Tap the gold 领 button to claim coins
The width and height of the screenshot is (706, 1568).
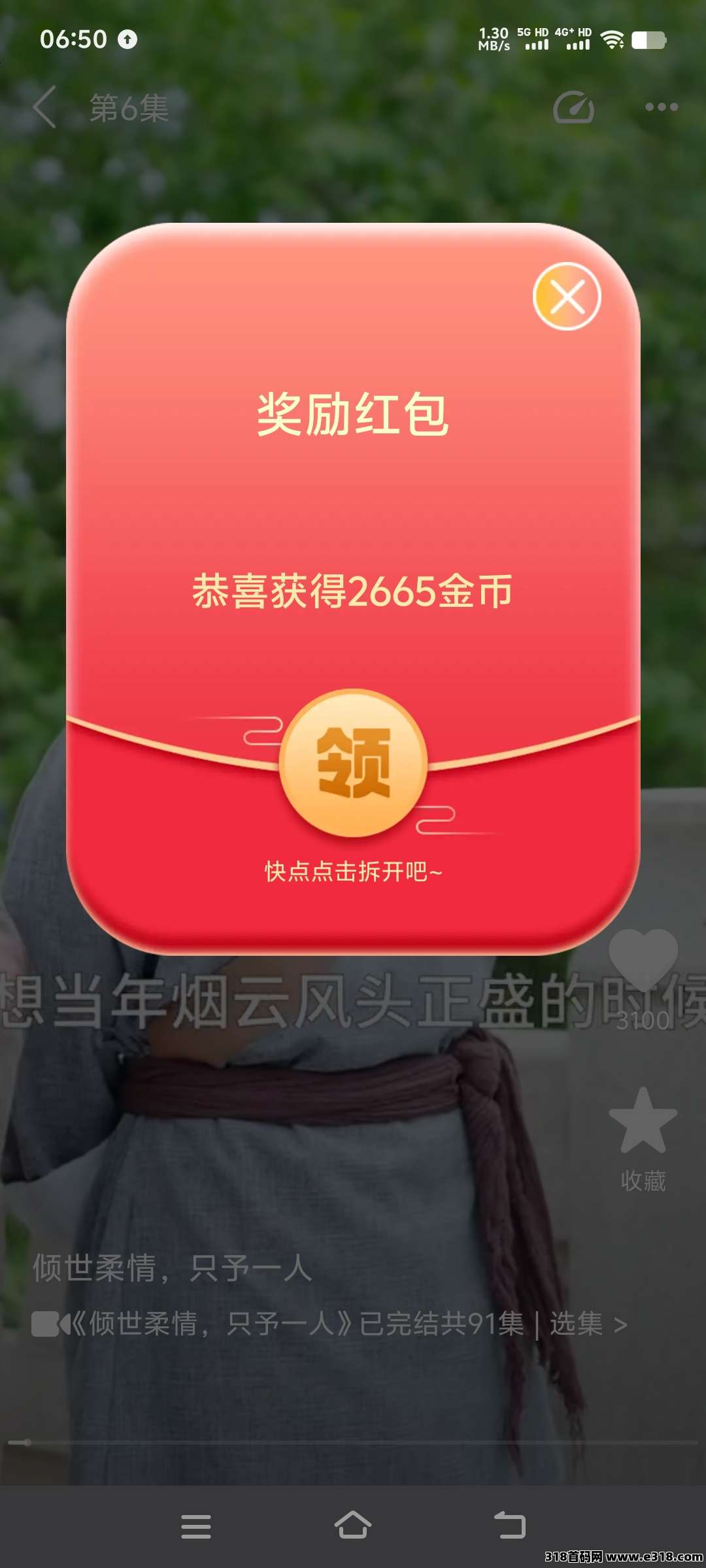pyautogui.click(x=353, y=763)
